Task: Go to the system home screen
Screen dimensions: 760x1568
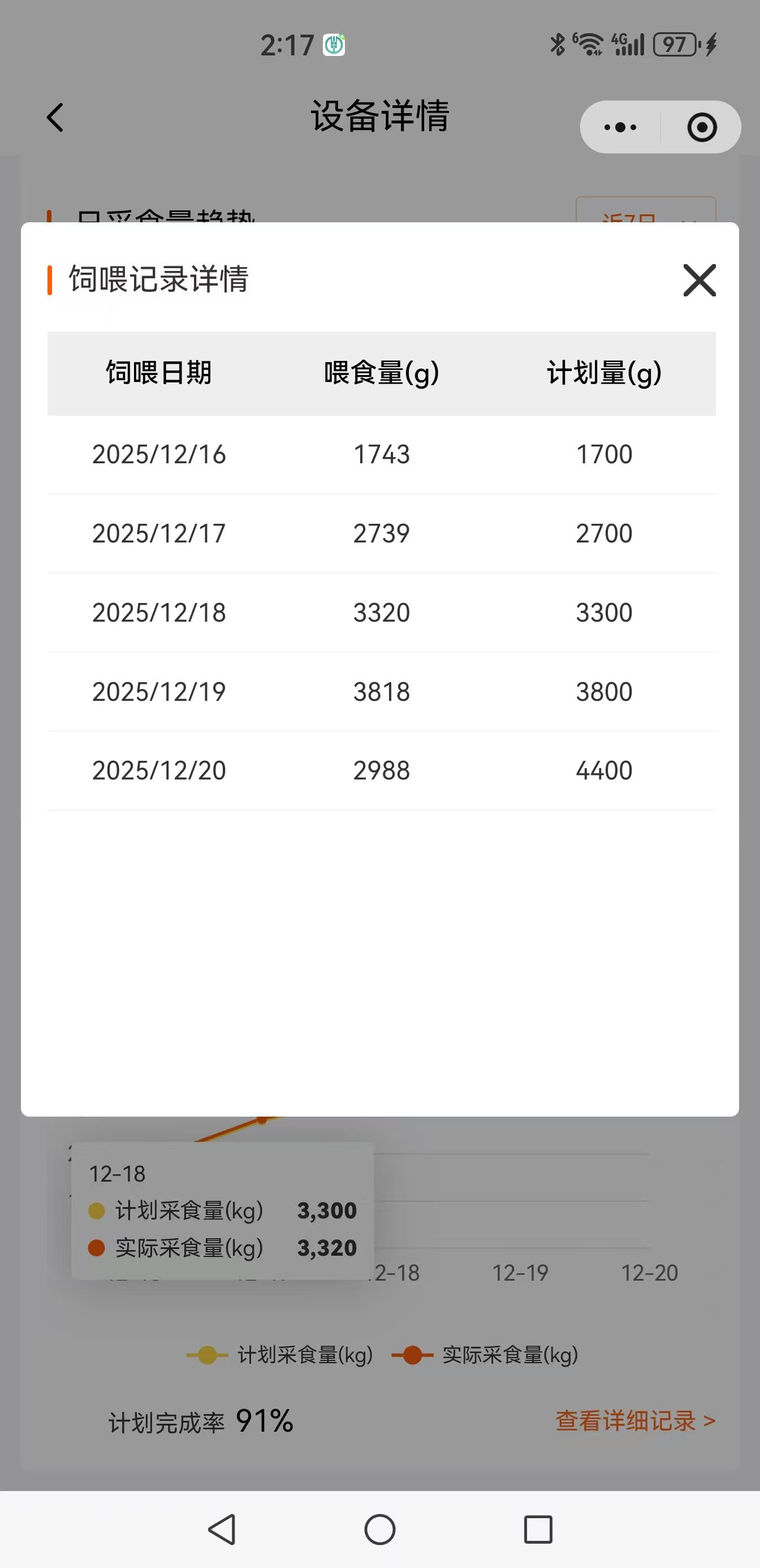Action: click(379, 1529)
